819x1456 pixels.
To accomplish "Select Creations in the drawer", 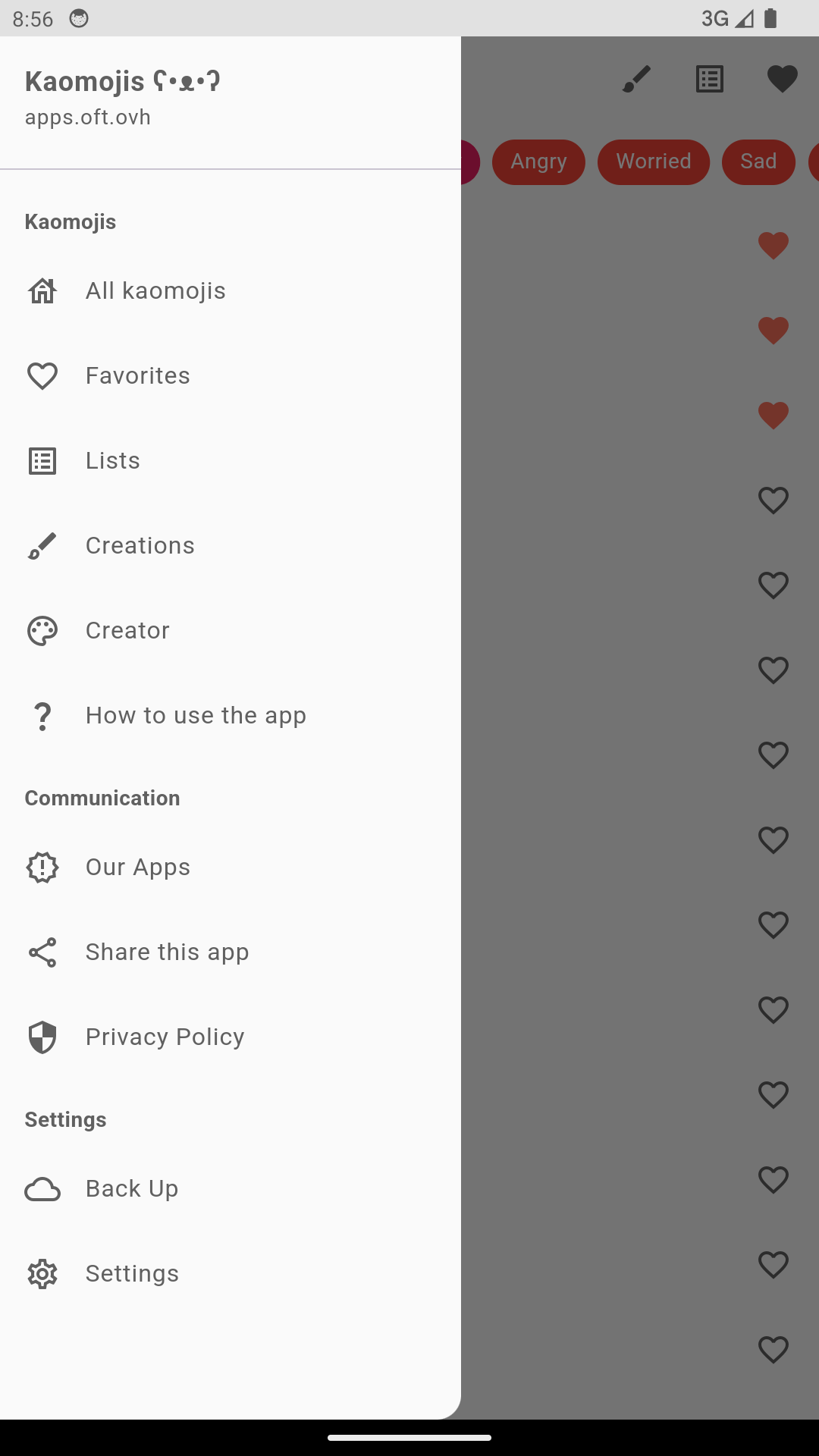I will [x=231, y=546].
